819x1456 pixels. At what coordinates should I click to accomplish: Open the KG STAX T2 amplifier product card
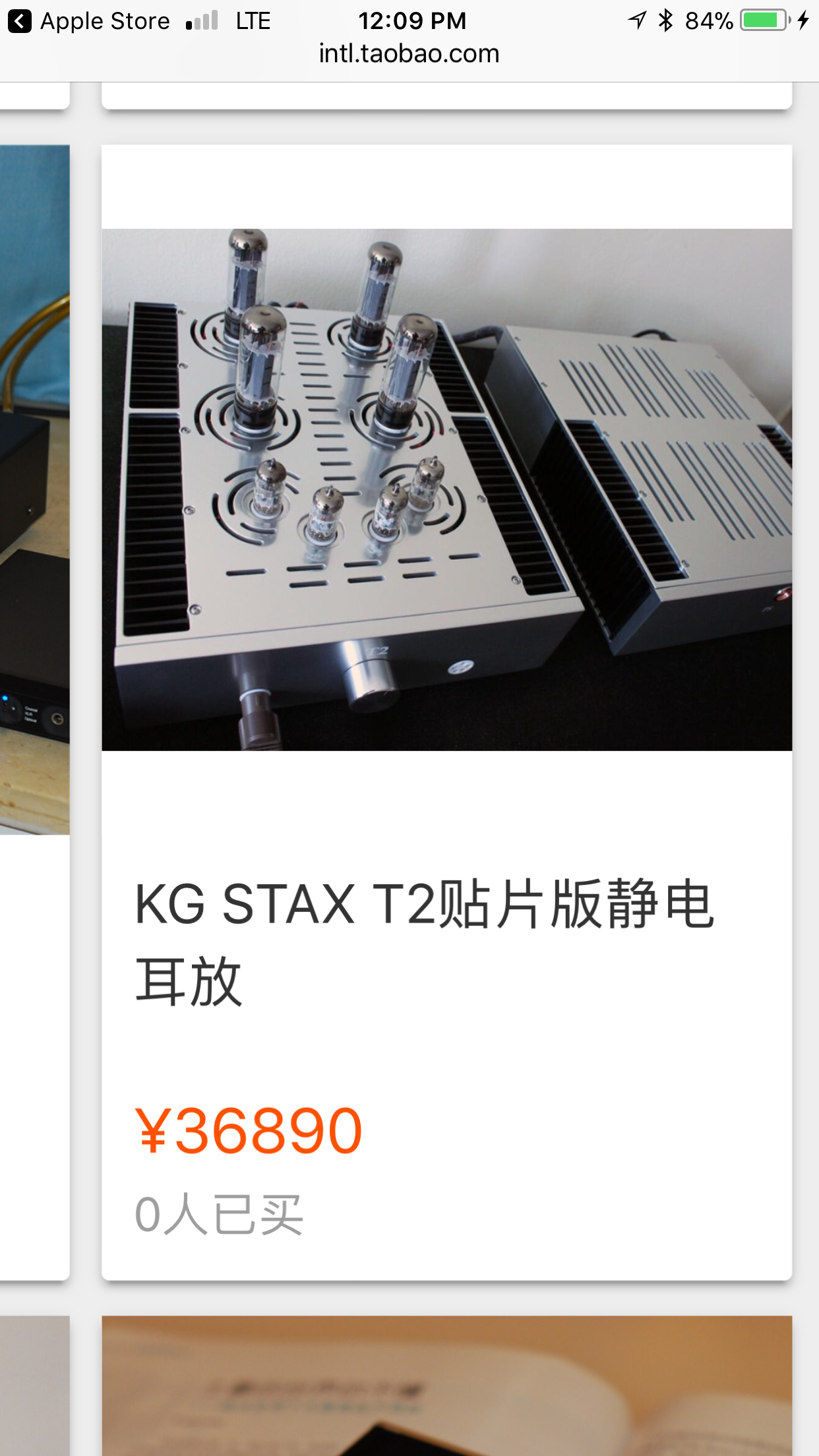tap(446, 712)
